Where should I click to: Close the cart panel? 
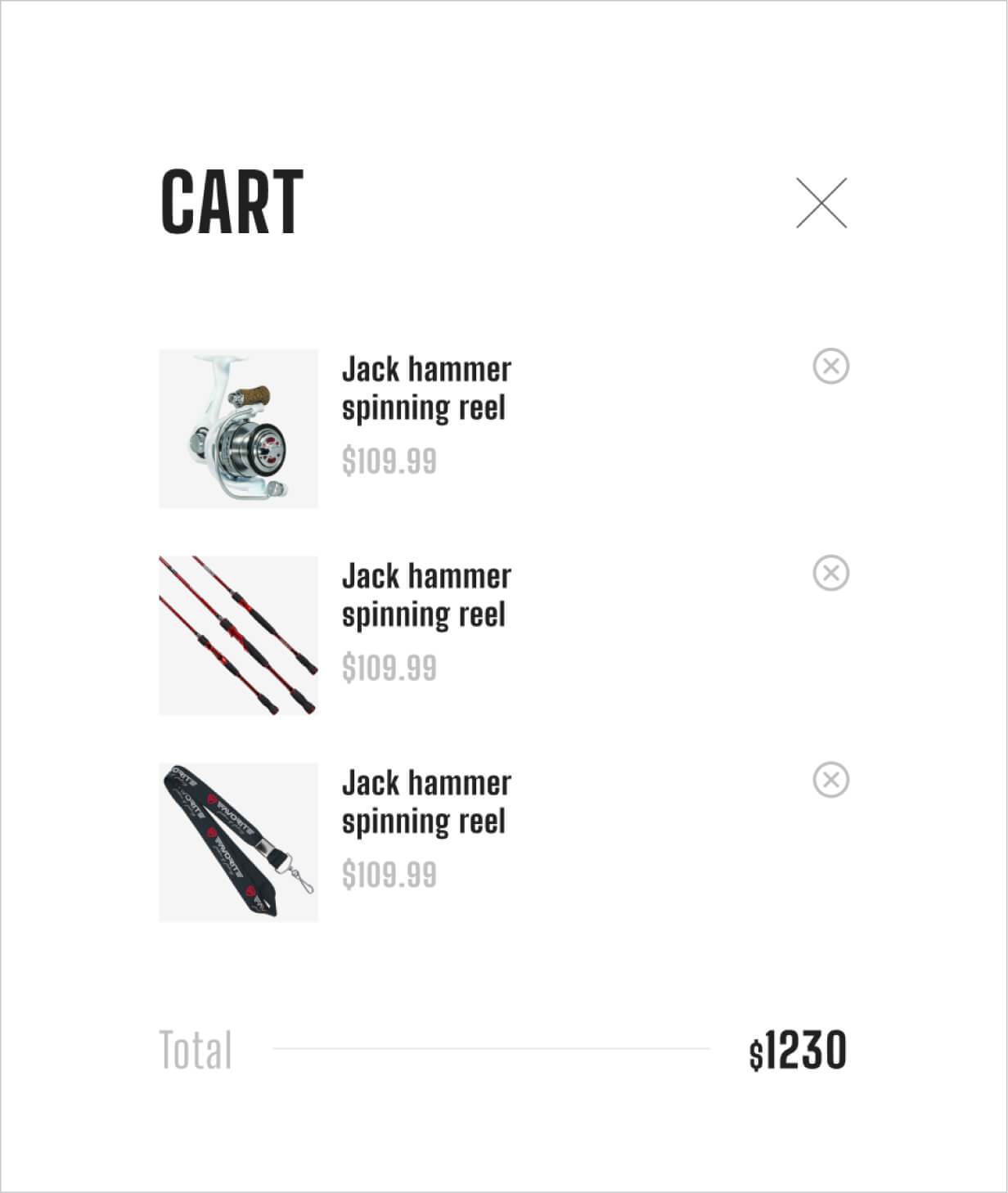pyautogui.click(x=821, y=203)
